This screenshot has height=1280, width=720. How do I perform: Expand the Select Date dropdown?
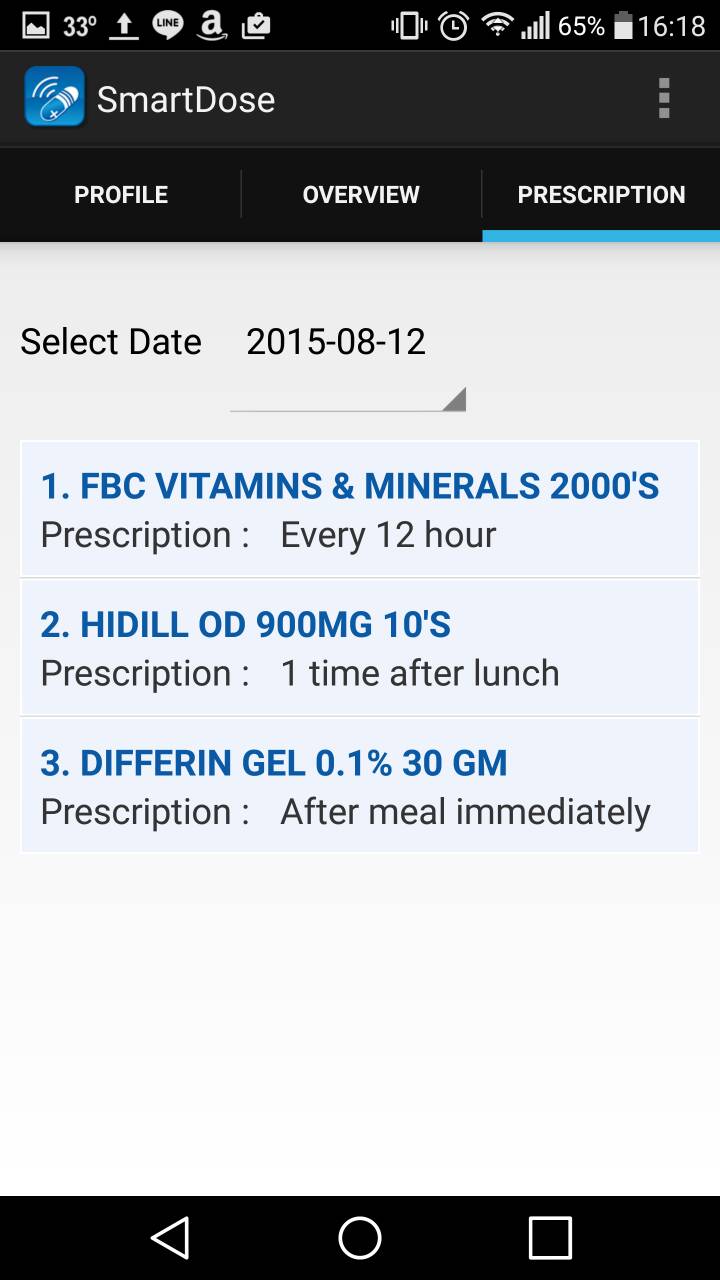click(x=347, y=365)
